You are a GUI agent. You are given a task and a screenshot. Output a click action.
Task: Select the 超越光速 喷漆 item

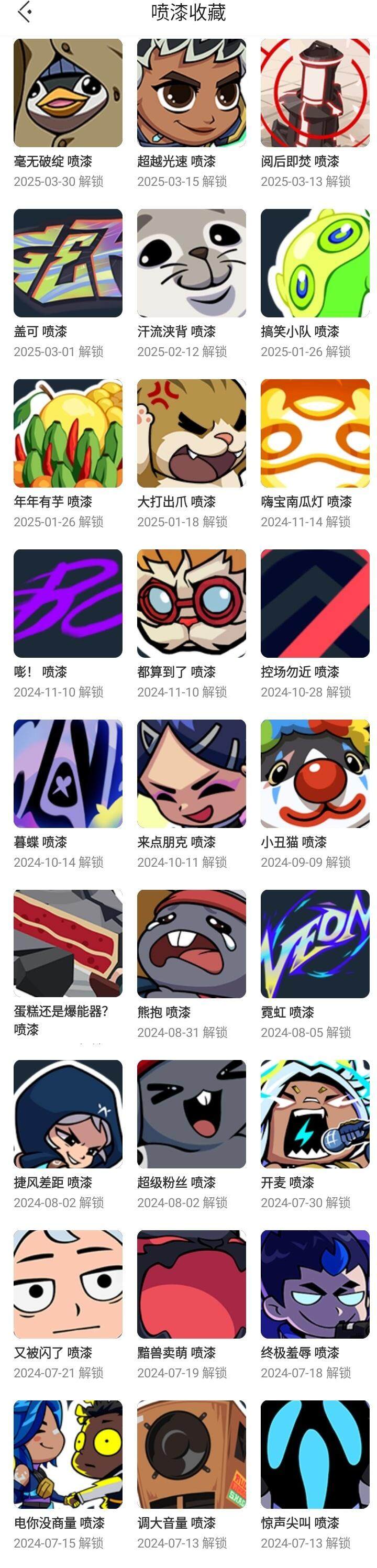pos(191,93)
